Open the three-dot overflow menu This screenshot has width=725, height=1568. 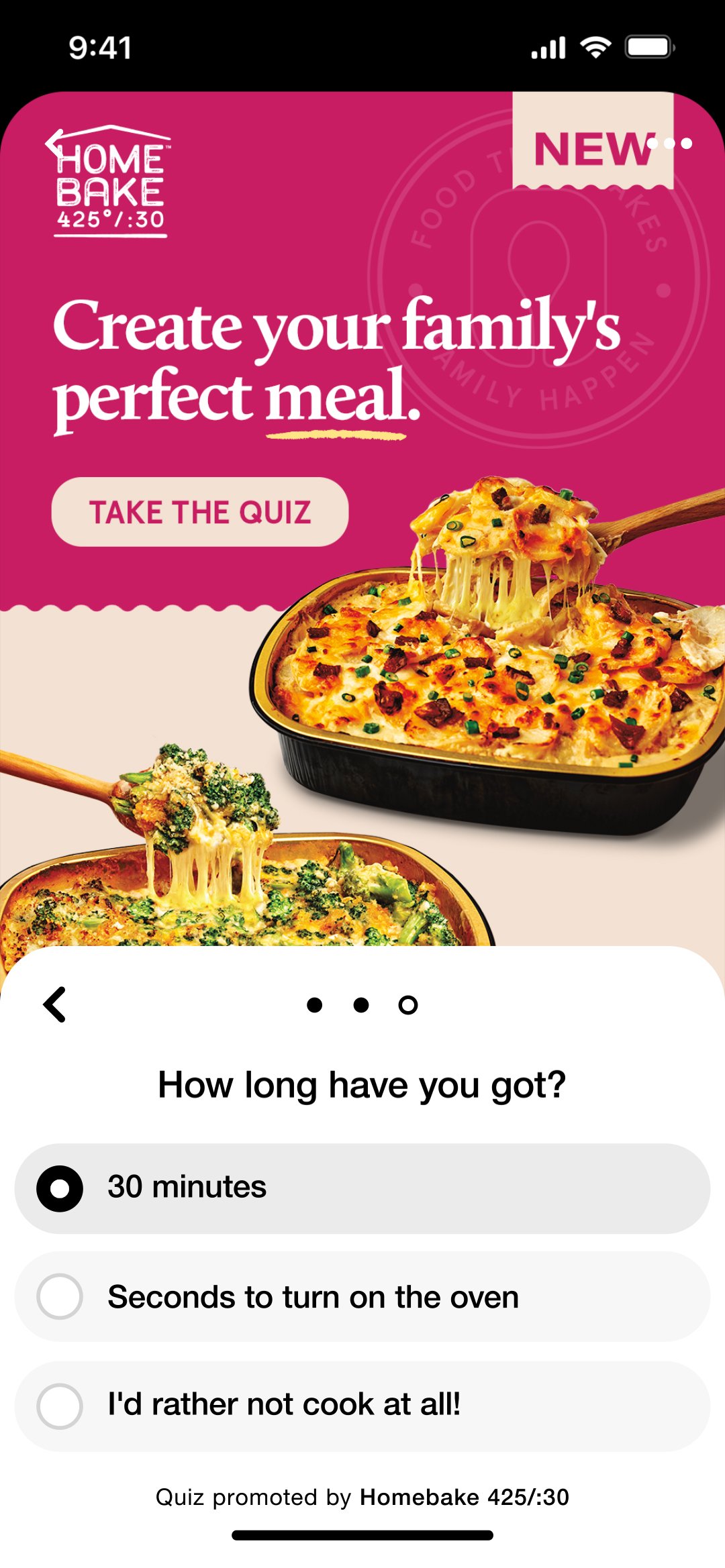point(669,143)
